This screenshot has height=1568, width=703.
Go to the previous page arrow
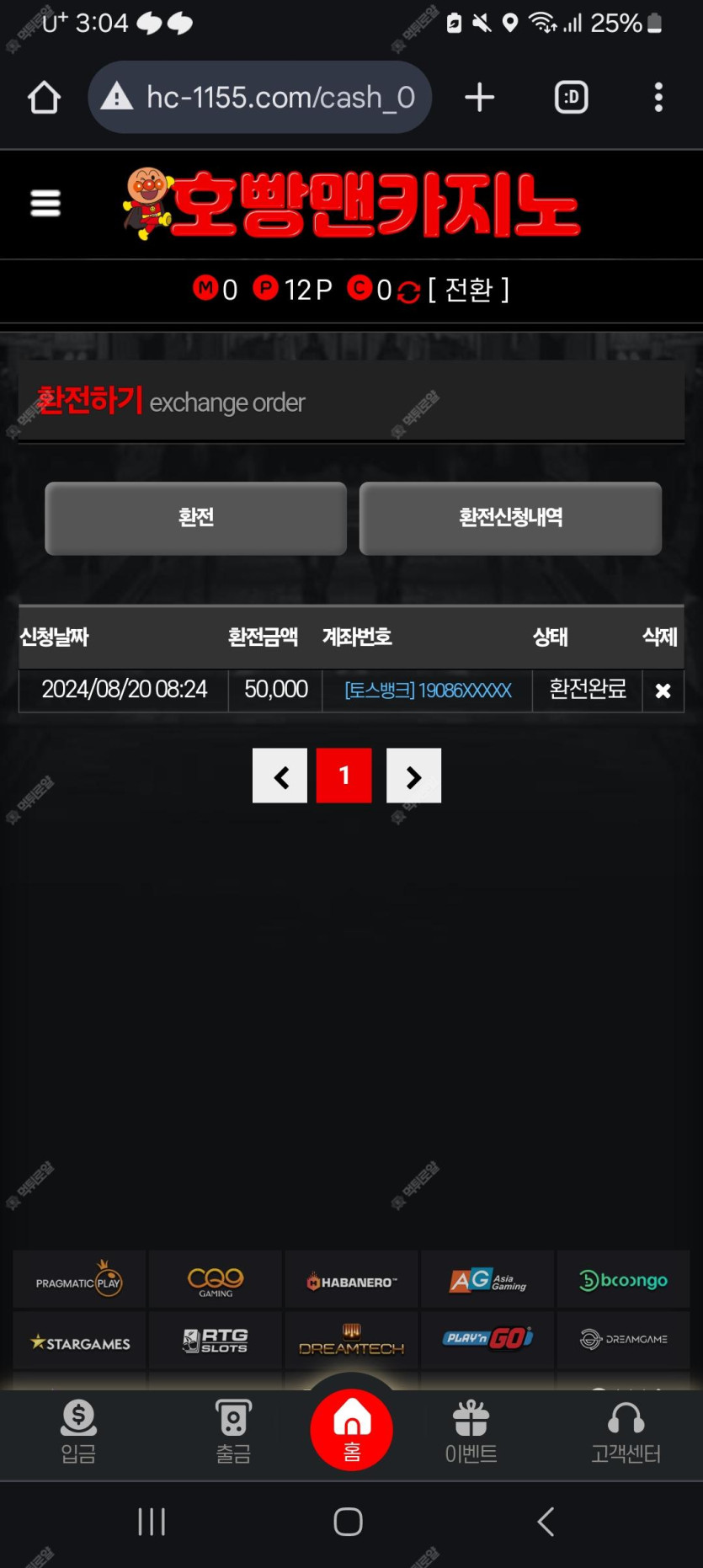[x=280, y=776]
